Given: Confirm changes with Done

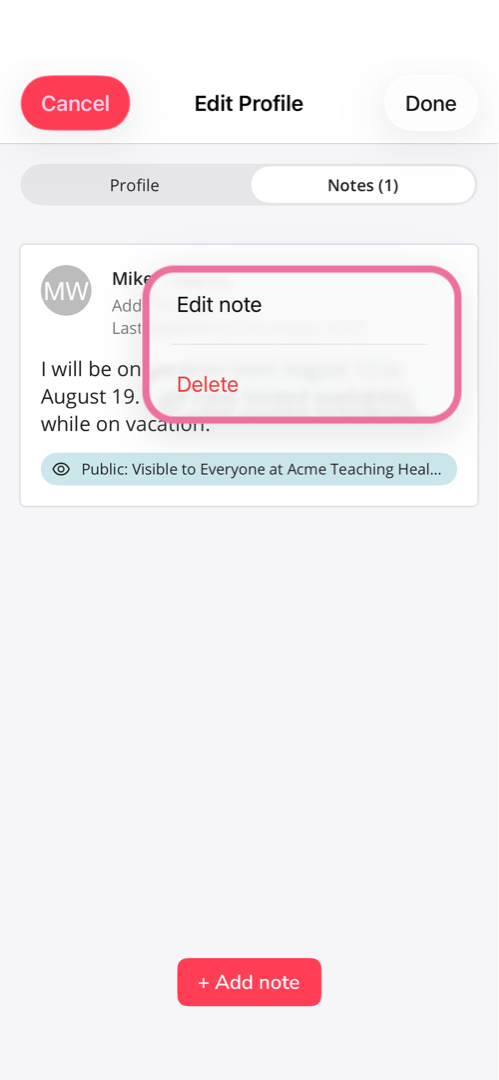Looking at the screenshot, I should pyautogui.click(x=430, y=103).
